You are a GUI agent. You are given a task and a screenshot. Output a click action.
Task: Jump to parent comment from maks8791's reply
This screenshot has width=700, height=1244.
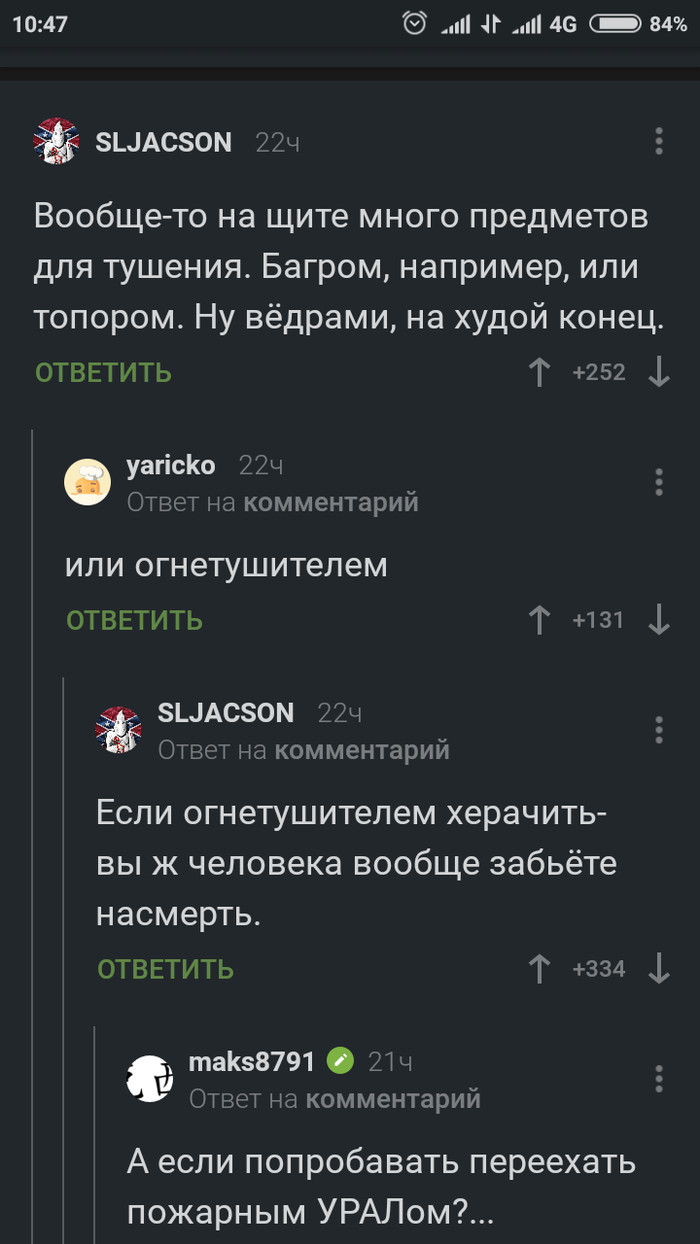(392, 1100)
